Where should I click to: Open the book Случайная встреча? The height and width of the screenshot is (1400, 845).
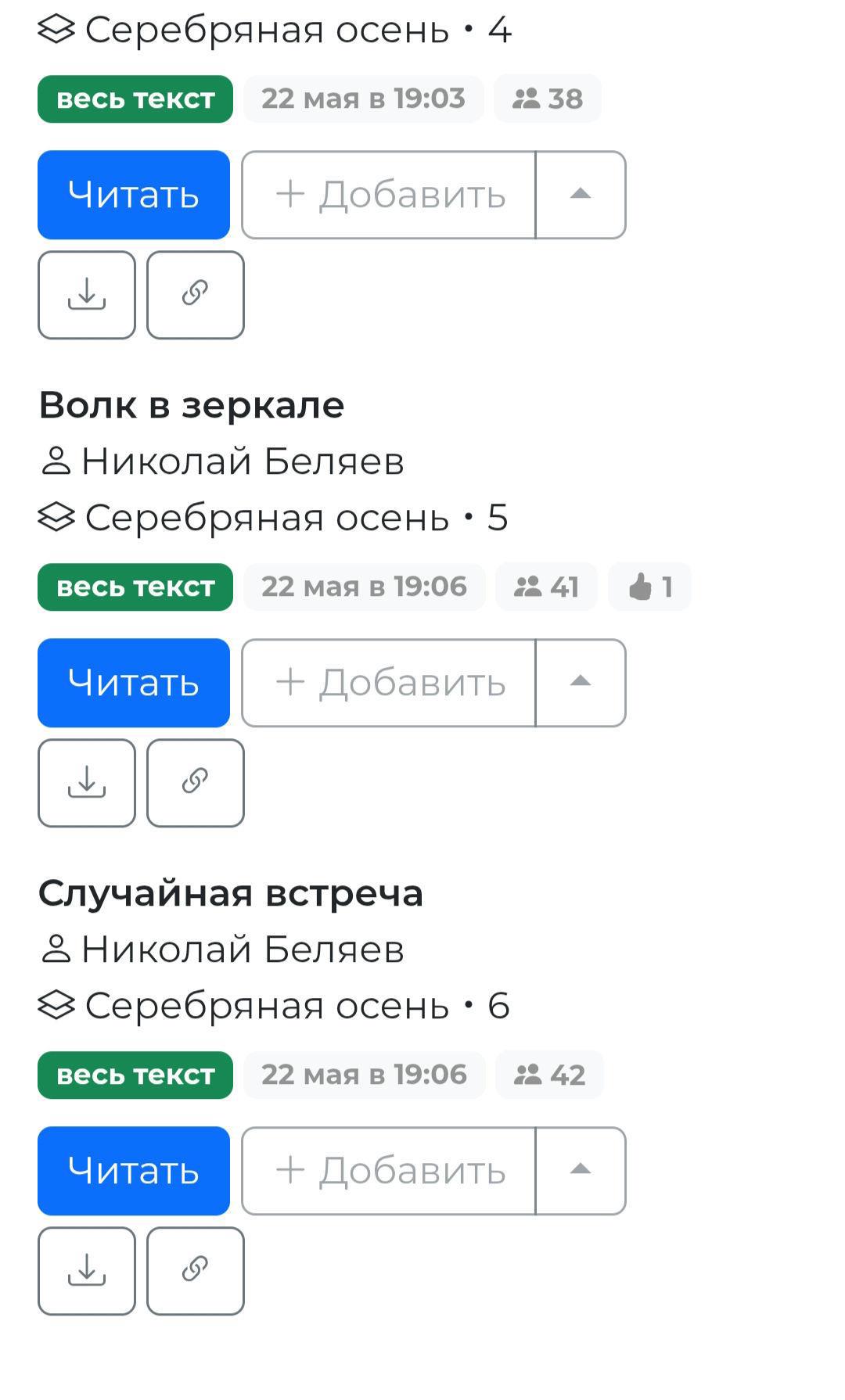coord(231,893)
